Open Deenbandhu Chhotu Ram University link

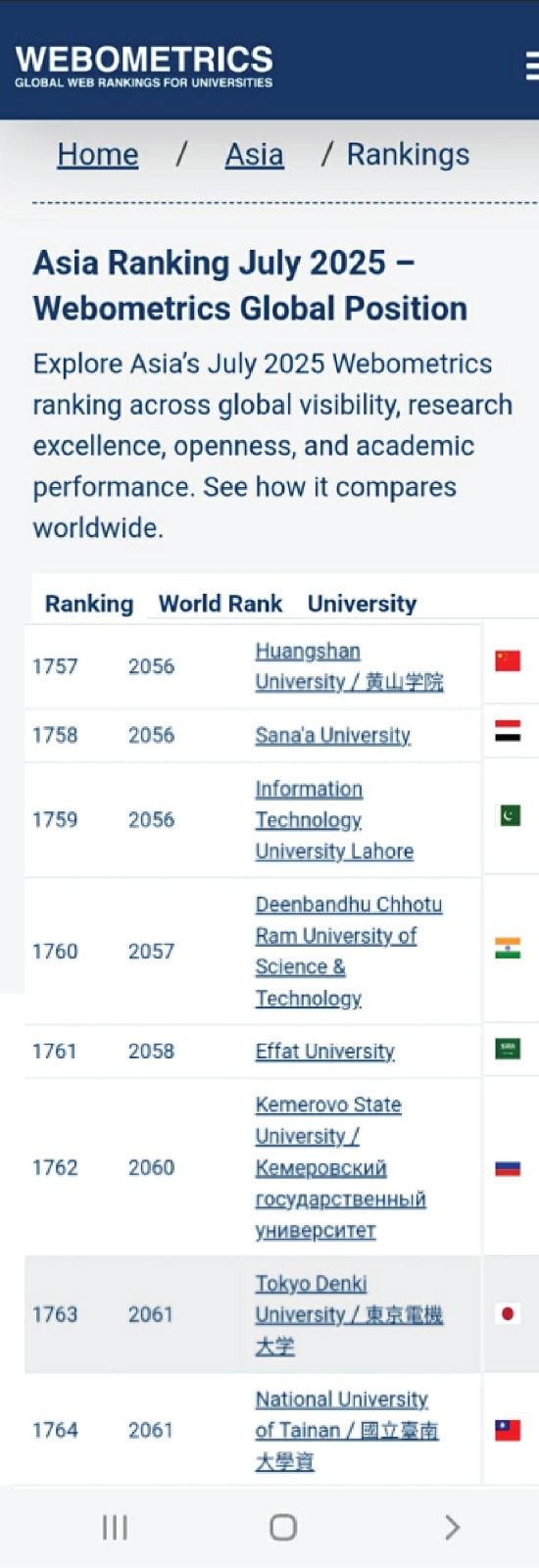click(348, 952)
